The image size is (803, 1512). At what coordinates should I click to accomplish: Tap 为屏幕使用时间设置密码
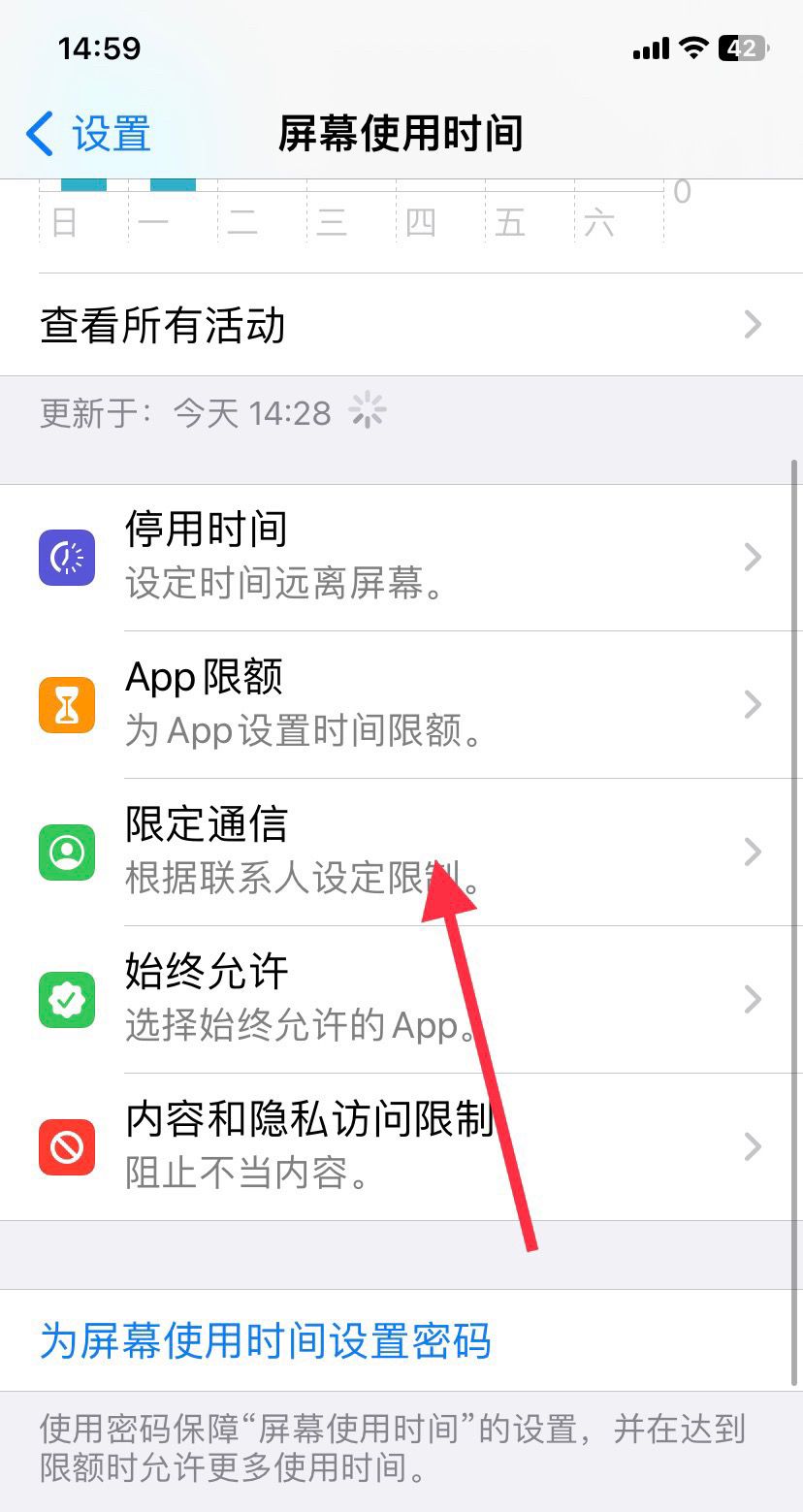click(x=266, y=1341)
